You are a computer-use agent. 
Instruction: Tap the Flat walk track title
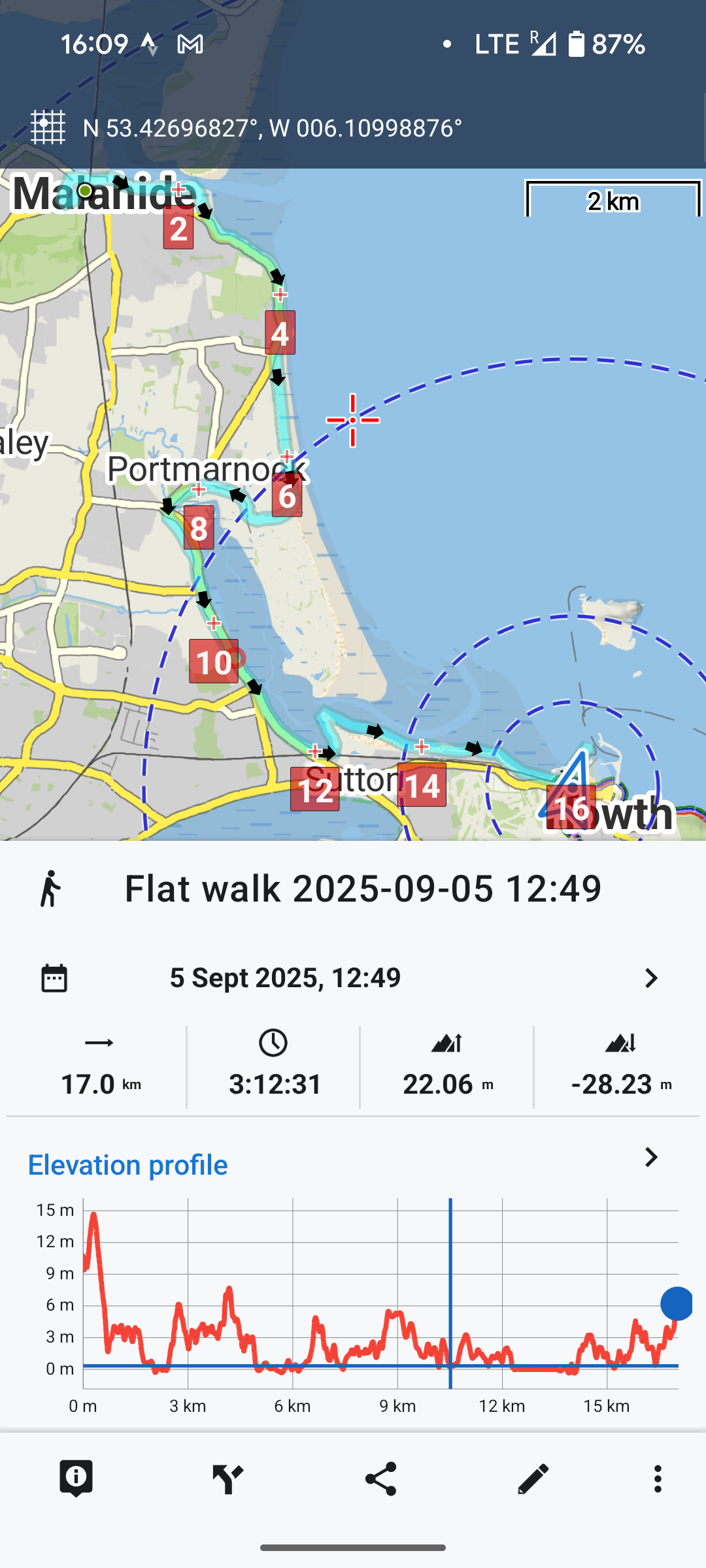pyautogui.click(x=363, y=889)
